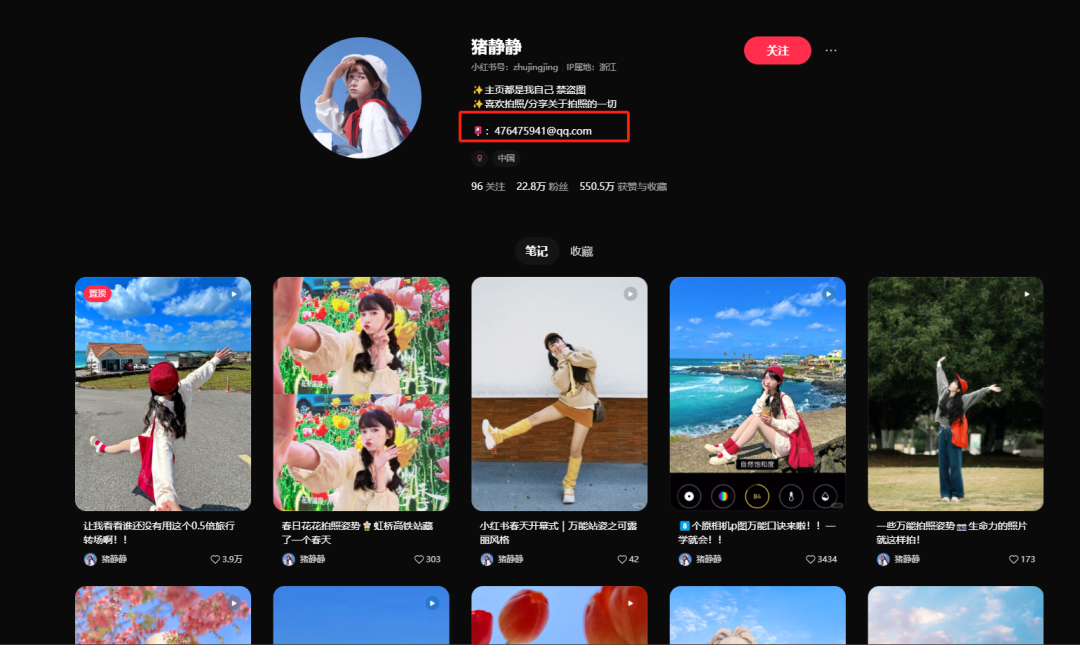Switch to the 收藏 tab

coord(581,251)
